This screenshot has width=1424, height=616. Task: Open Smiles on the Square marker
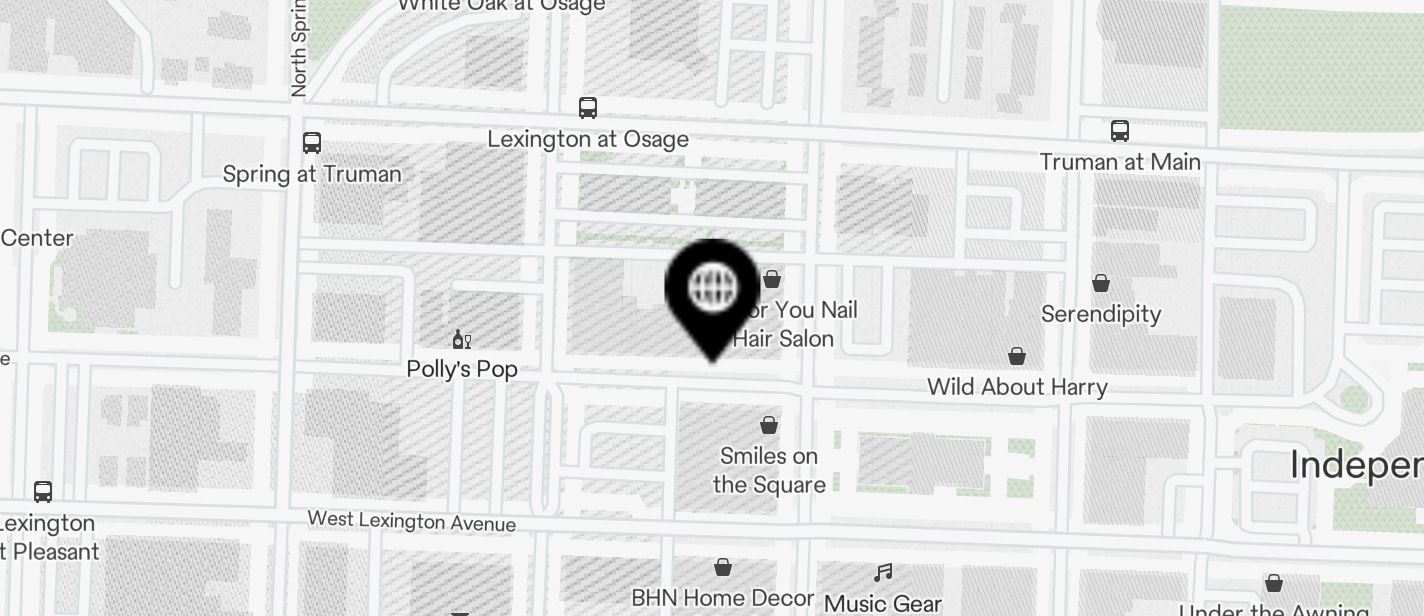769,426
